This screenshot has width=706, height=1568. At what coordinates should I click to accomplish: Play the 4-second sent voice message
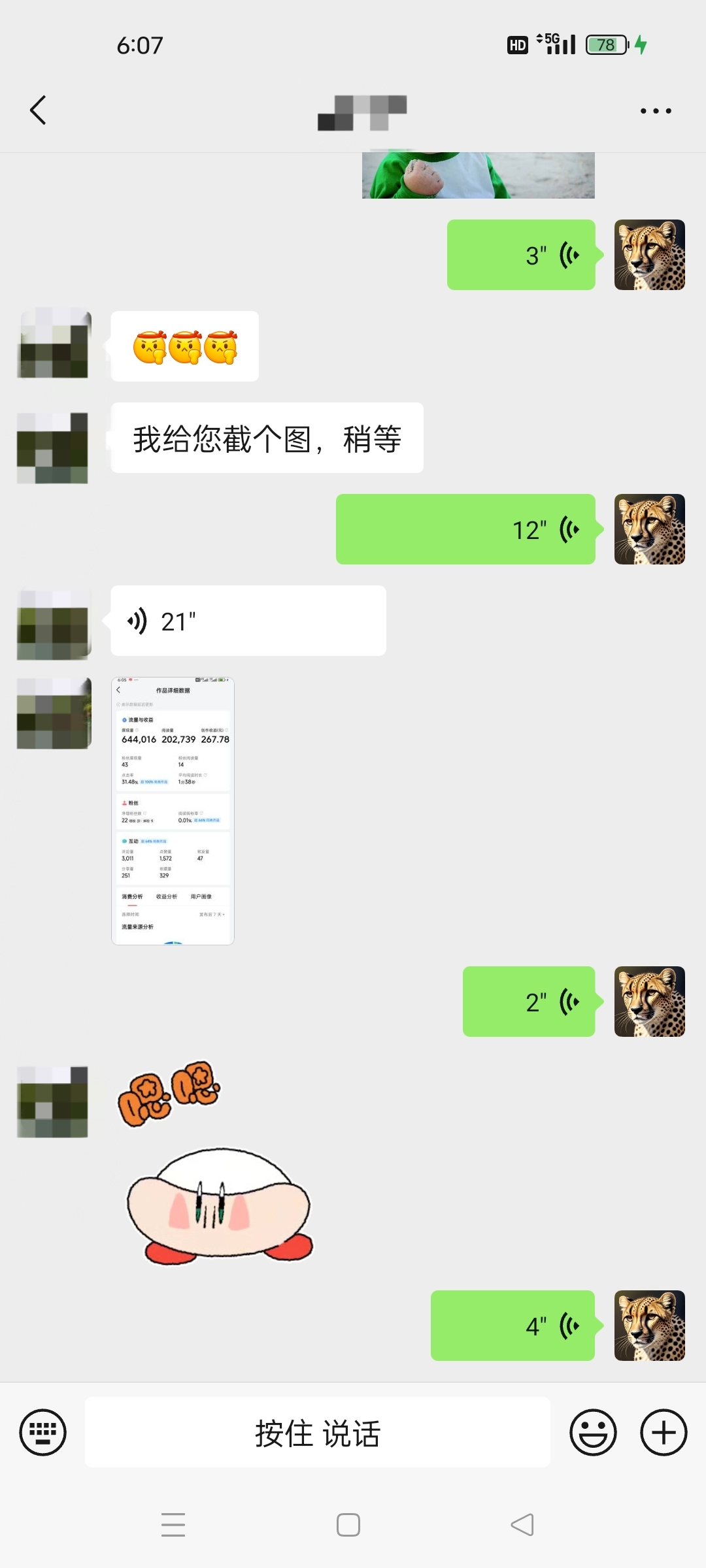pyautogui.click(x=513, y=1326)
